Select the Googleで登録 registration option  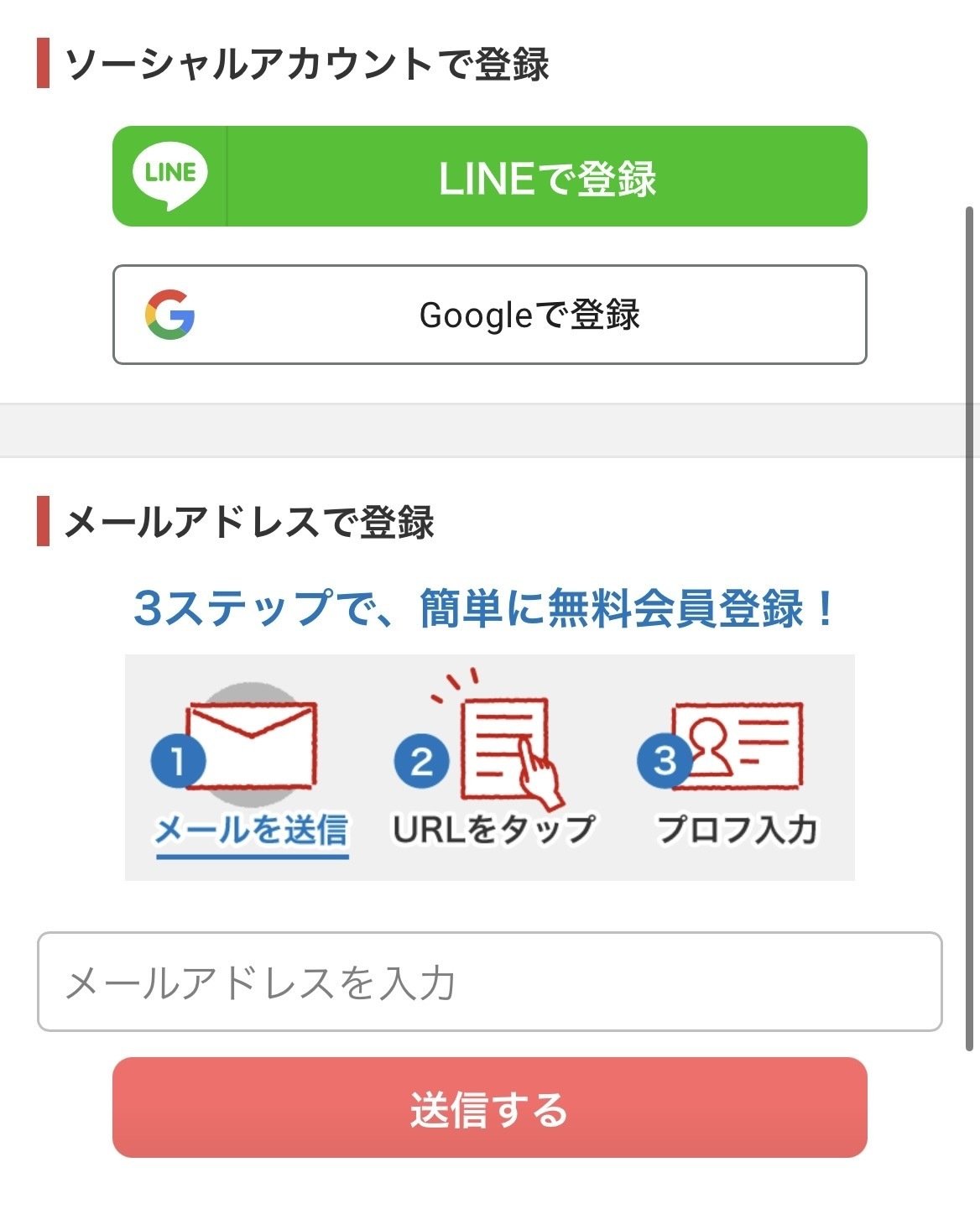tap(489, 315)
